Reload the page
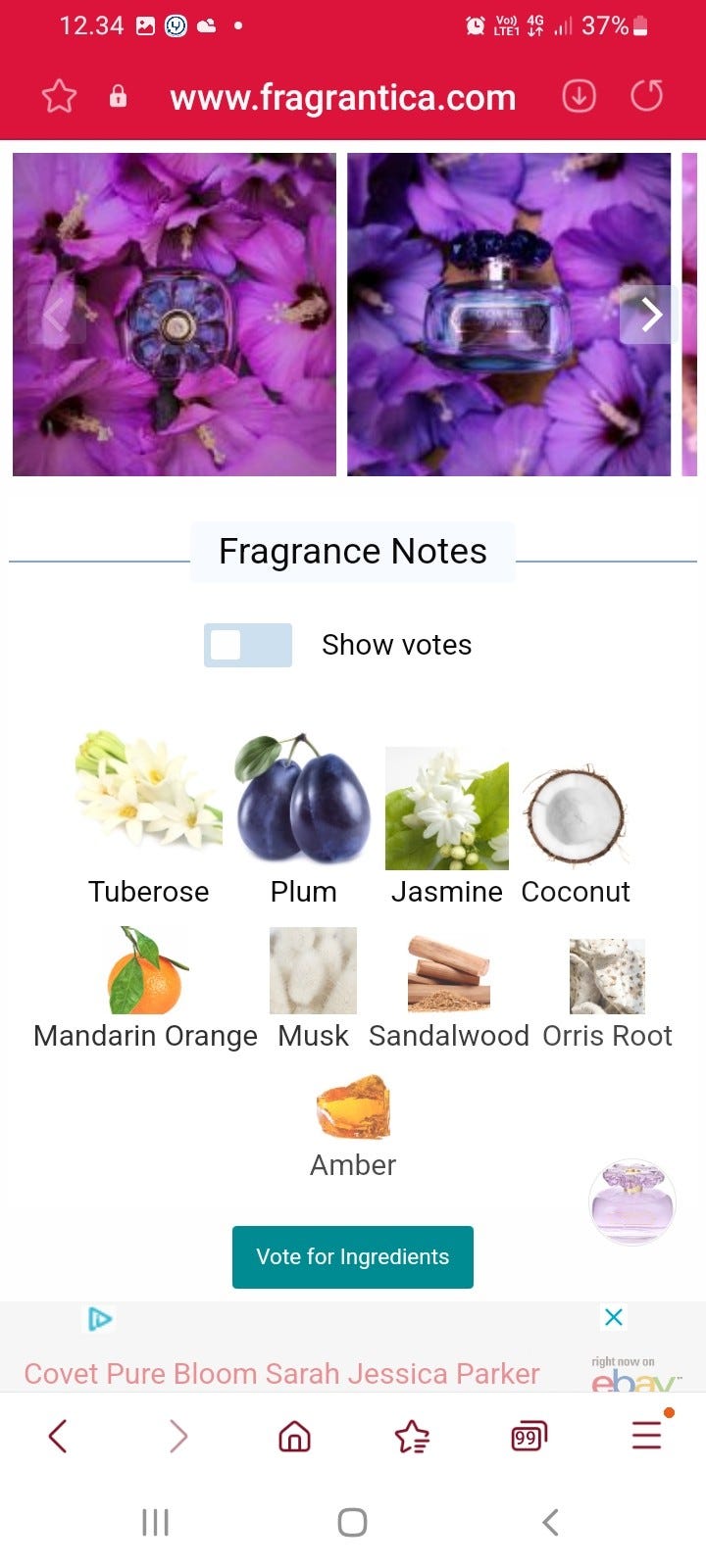The width and height of the screenshot is (706, 1568). tap(646, 96)
